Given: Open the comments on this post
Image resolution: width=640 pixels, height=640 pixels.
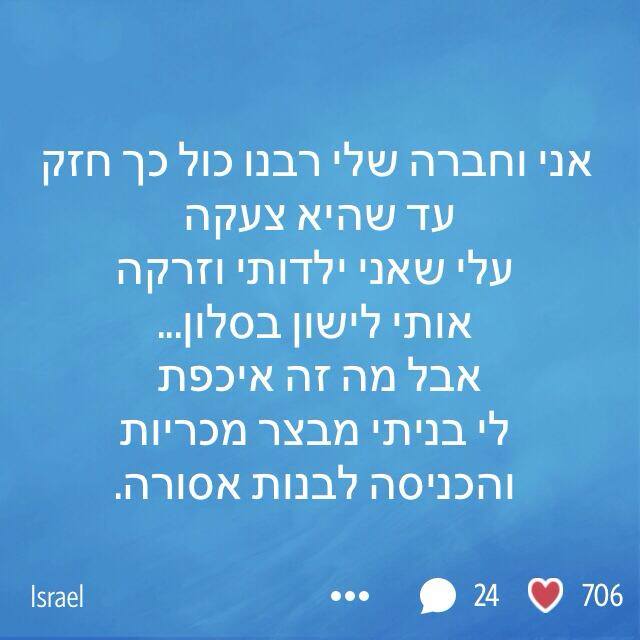Looking at the screenshot, I should pyautogui.click(x=439, y=597).
